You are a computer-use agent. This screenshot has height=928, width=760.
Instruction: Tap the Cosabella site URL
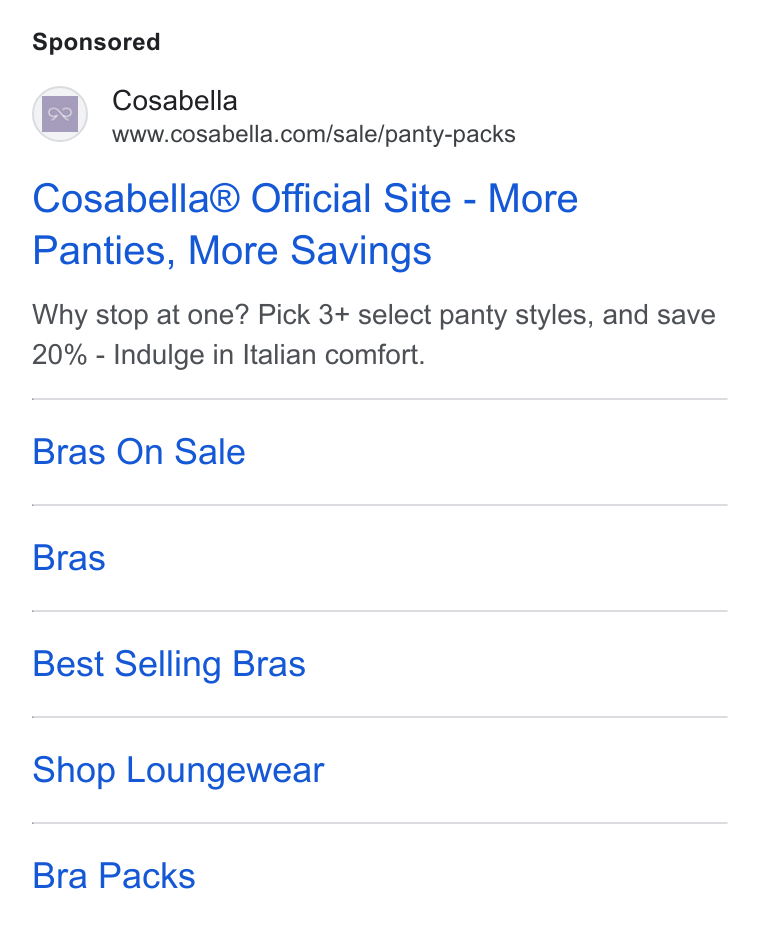(x=314, y=134)
